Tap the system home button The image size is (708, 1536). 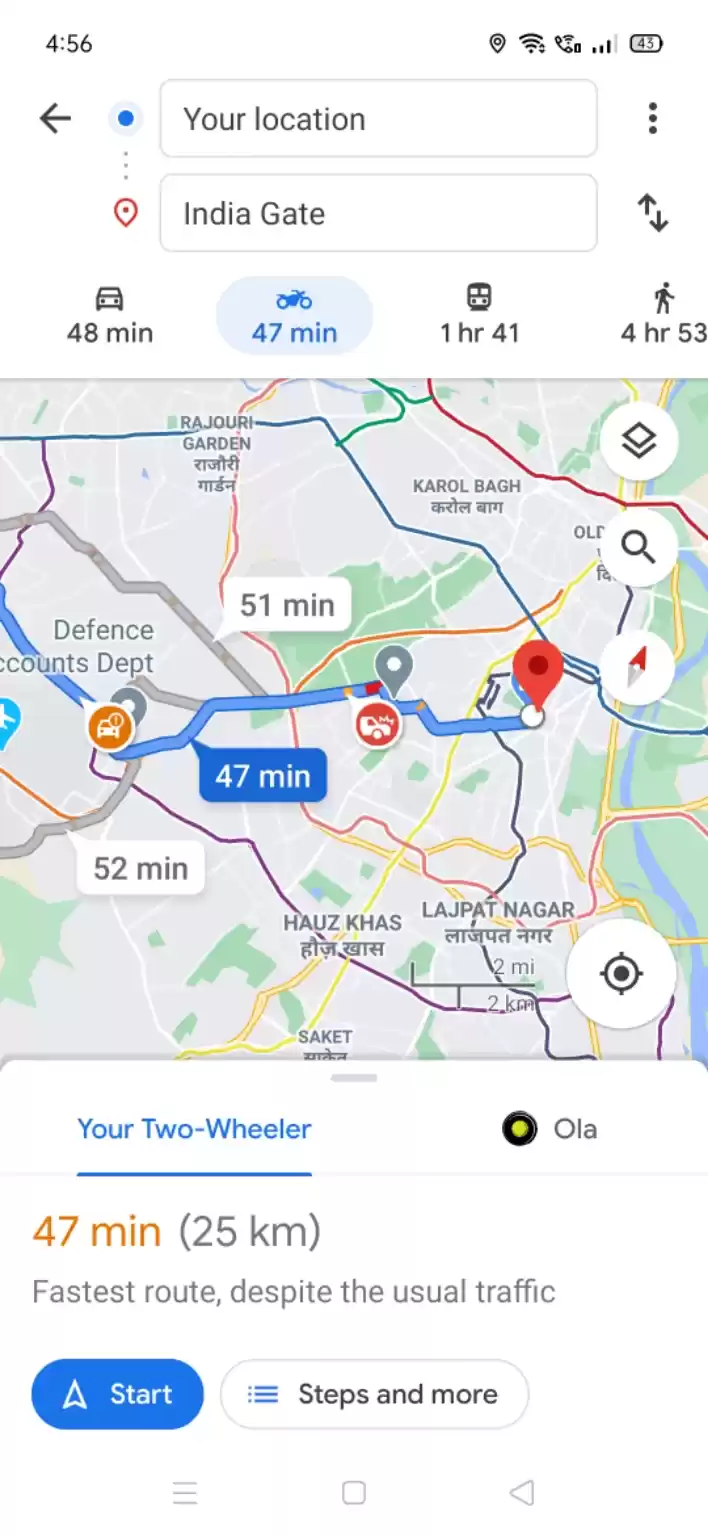click(x=354, y=1493)
